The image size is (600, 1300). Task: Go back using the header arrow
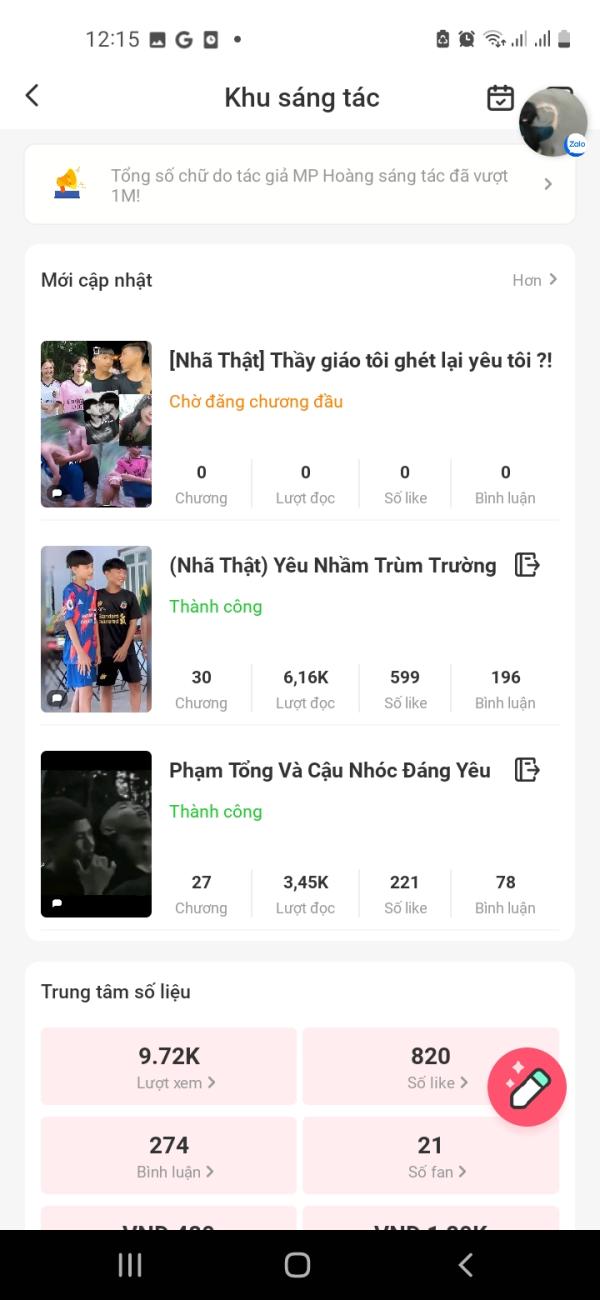[32, 96]
